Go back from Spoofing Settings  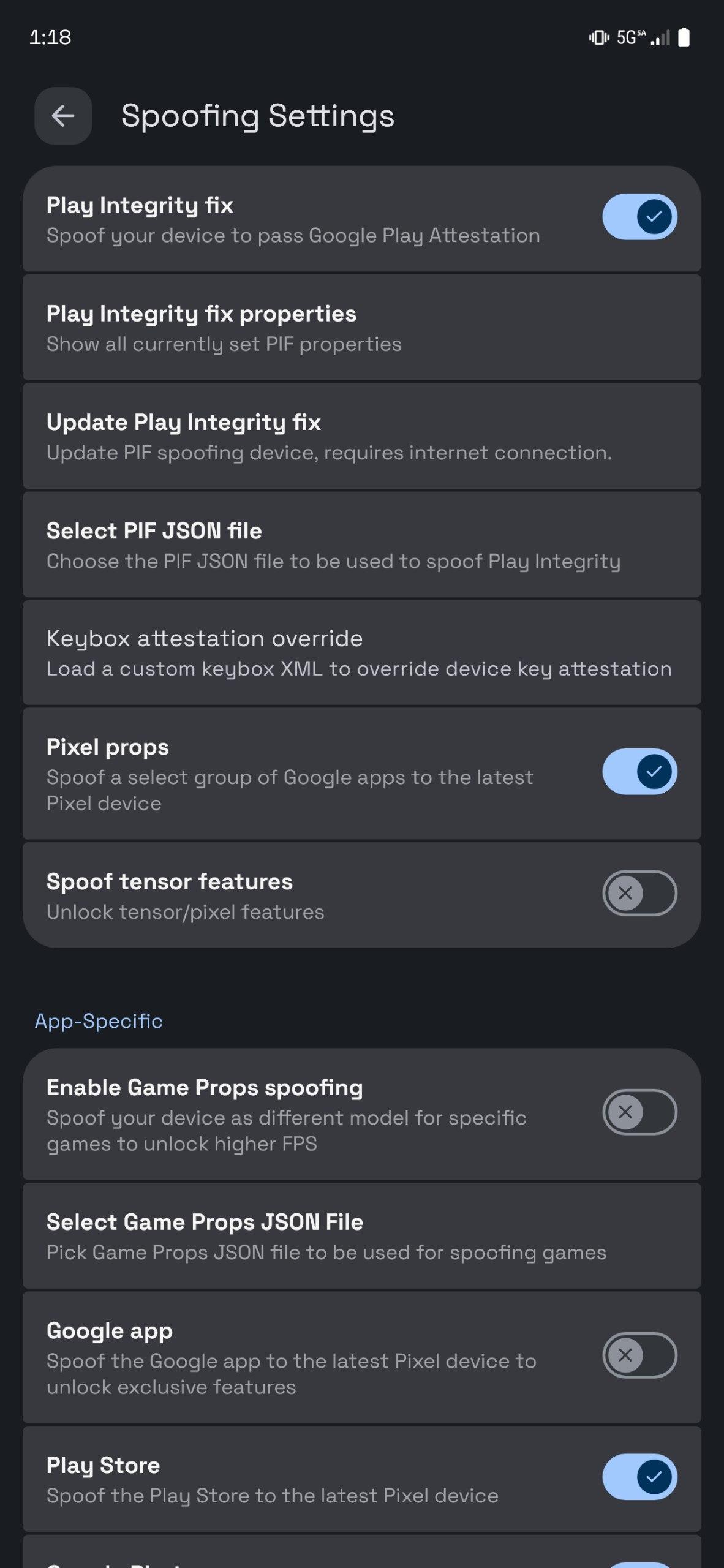pyautogui.click(x=63, y=116)
